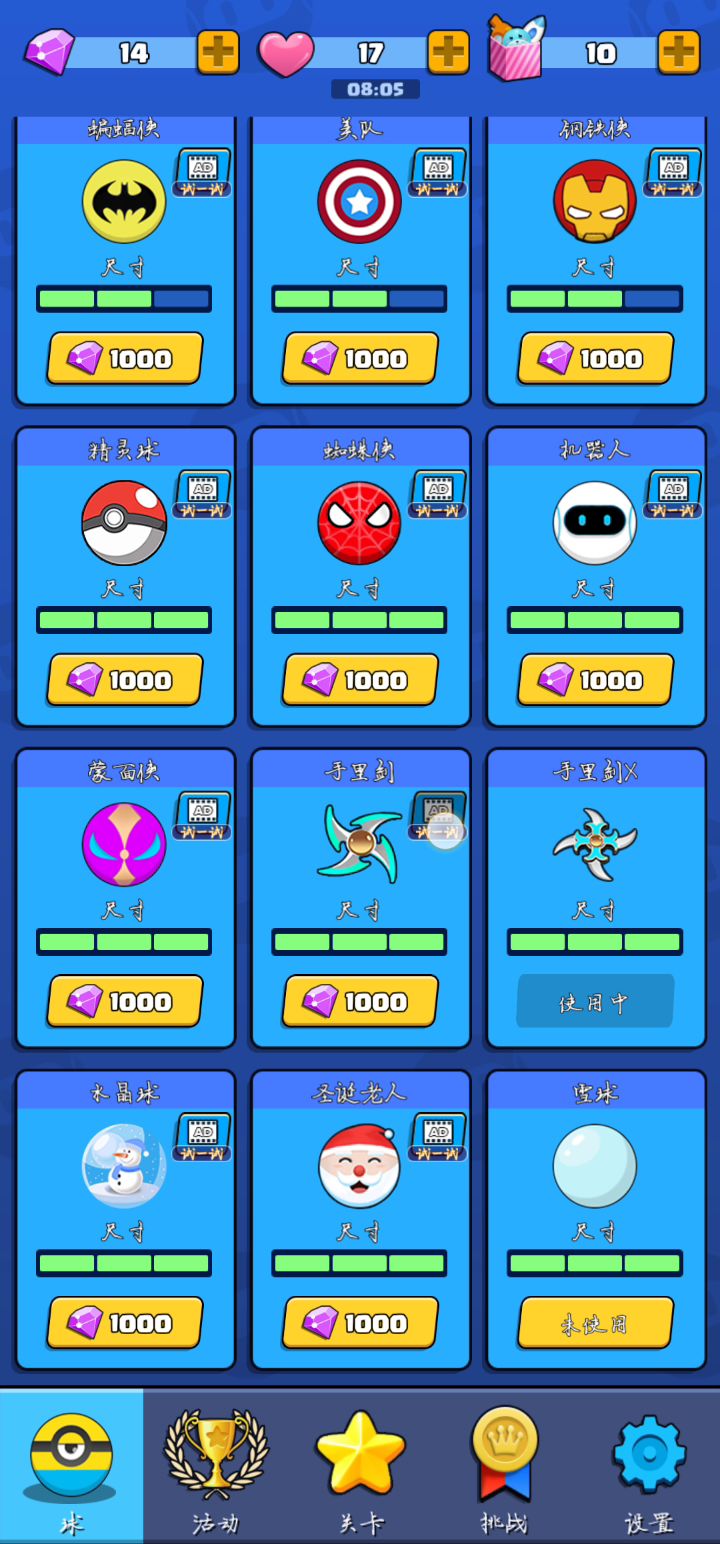Buy 手里剑 for 1000 gems
The image size is (720, 1544).
360,1001
